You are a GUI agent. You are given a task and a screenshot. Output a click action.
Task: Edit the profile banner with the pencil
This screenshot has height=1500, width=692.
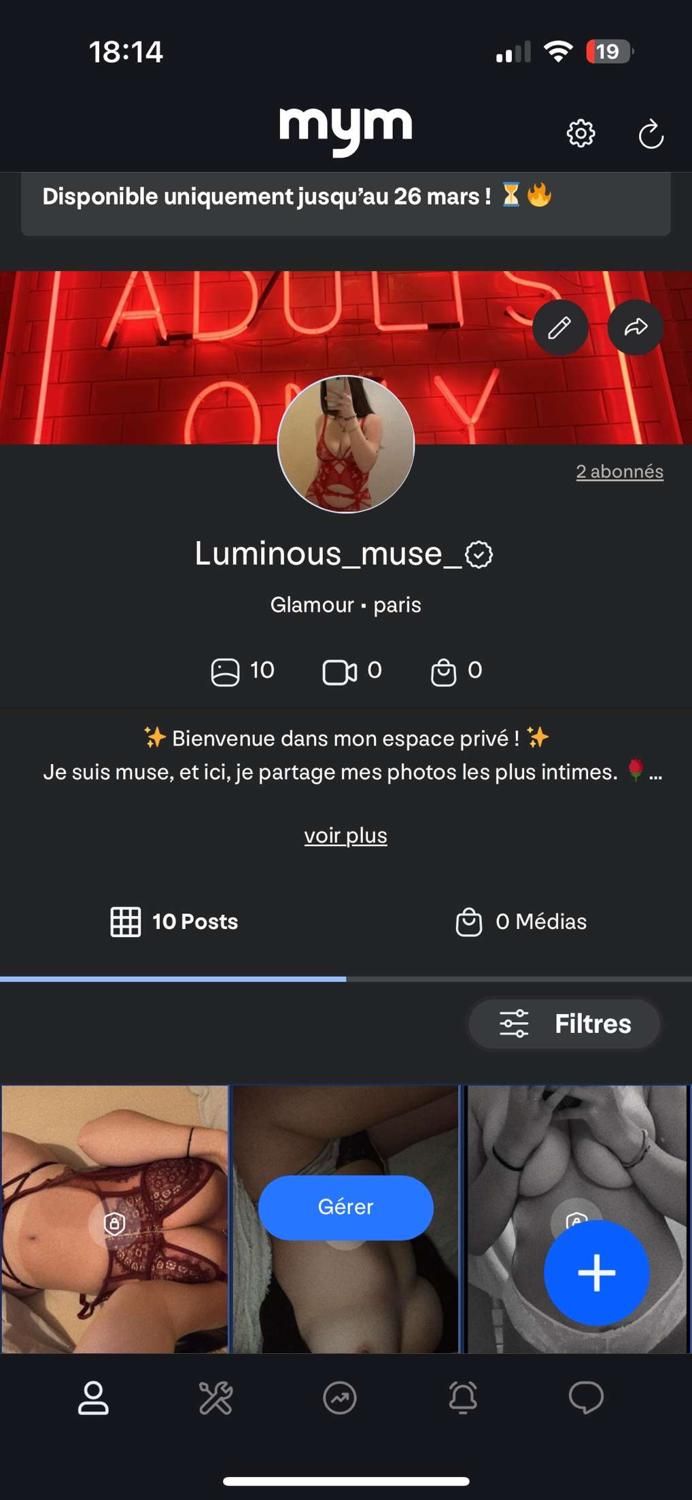tap(560, 327)
